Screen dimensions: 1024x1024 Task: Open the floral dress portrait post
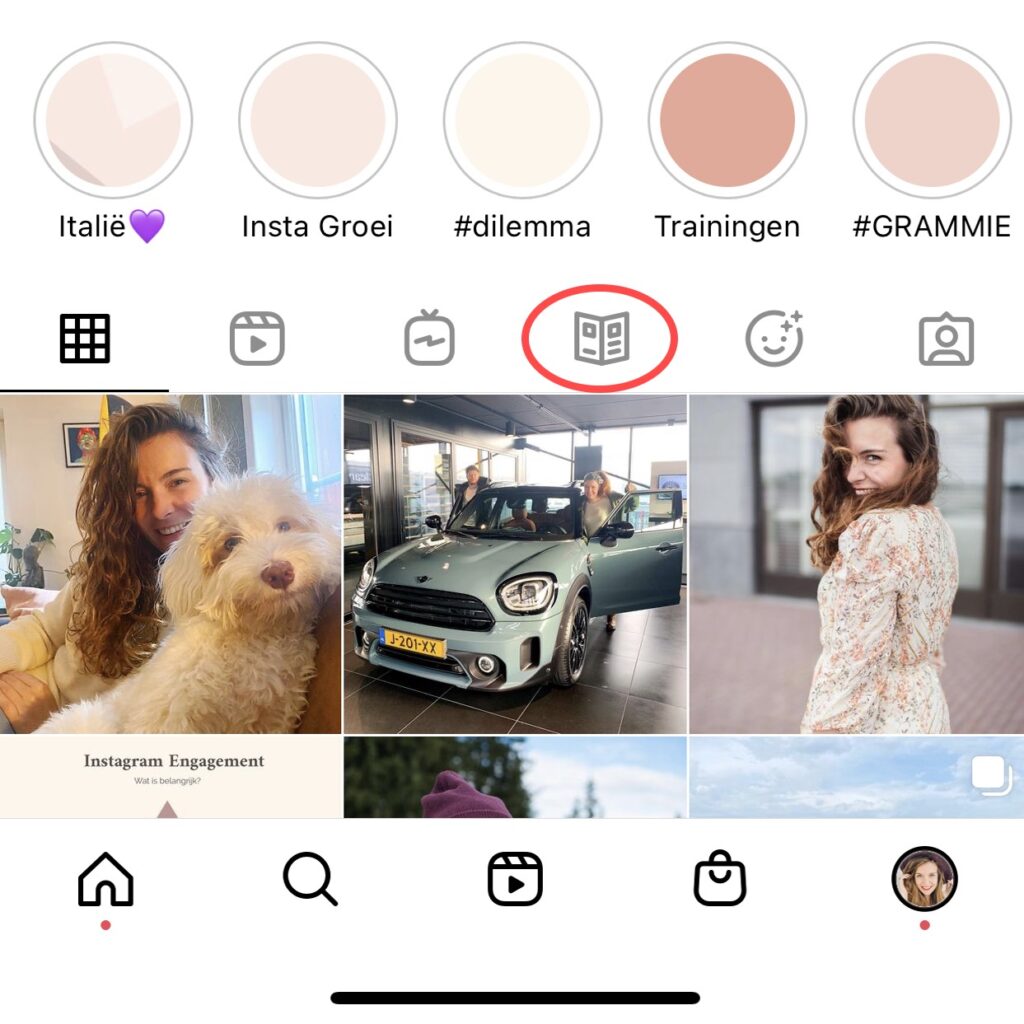pyautogui.click(x=857, y=565)
